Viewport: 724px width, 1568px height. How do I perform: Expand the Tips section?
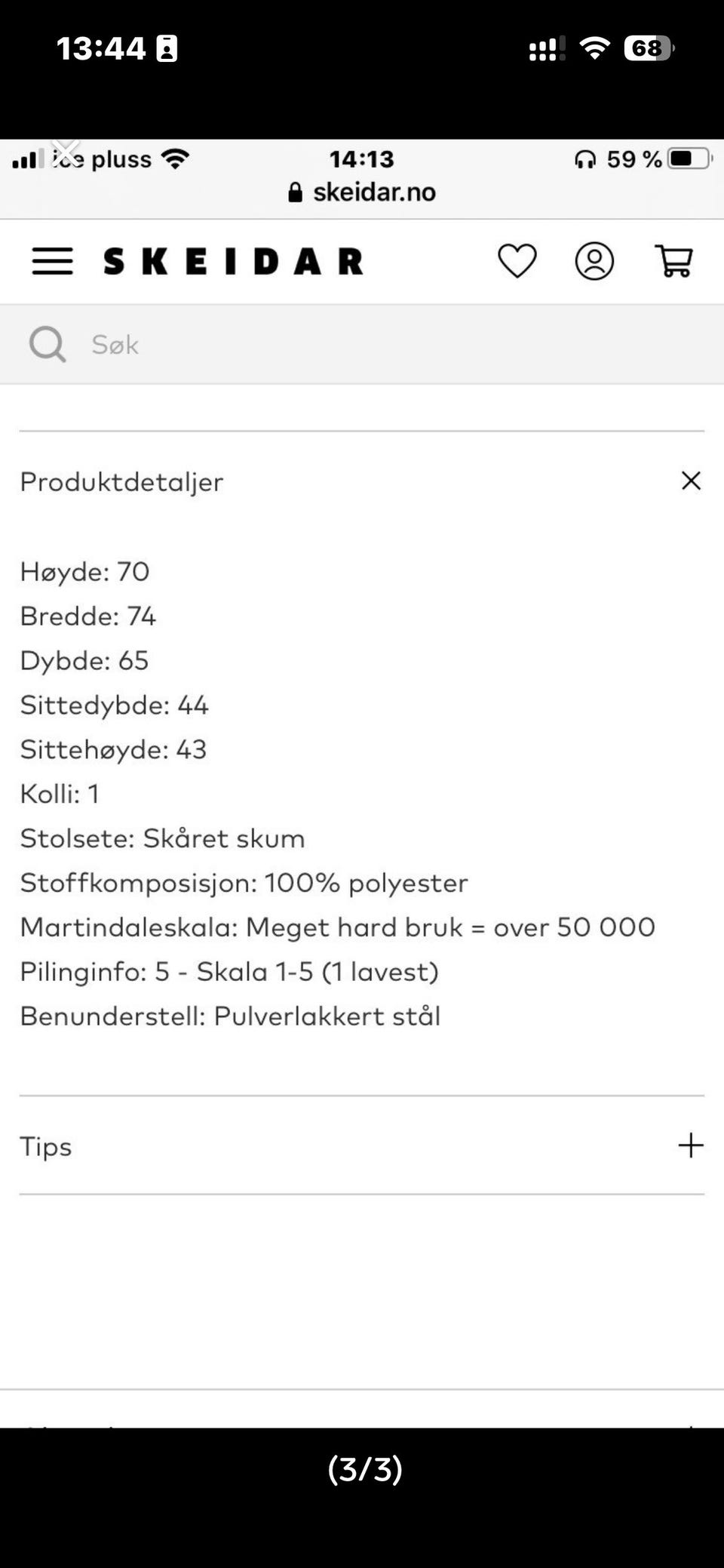[690, 1145]
